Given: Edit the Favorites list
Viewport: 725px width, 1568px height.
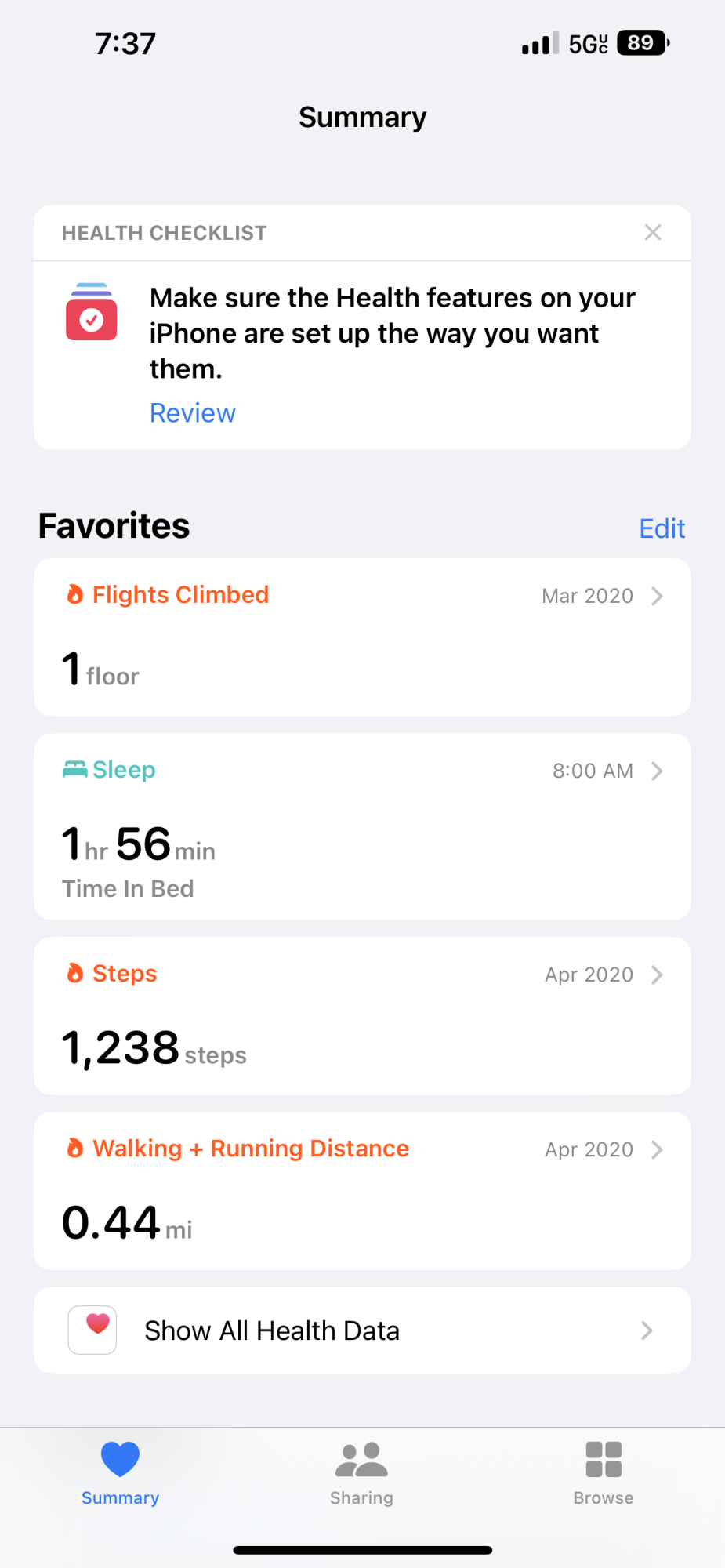Looking at the screenshot, I should 662,528.
